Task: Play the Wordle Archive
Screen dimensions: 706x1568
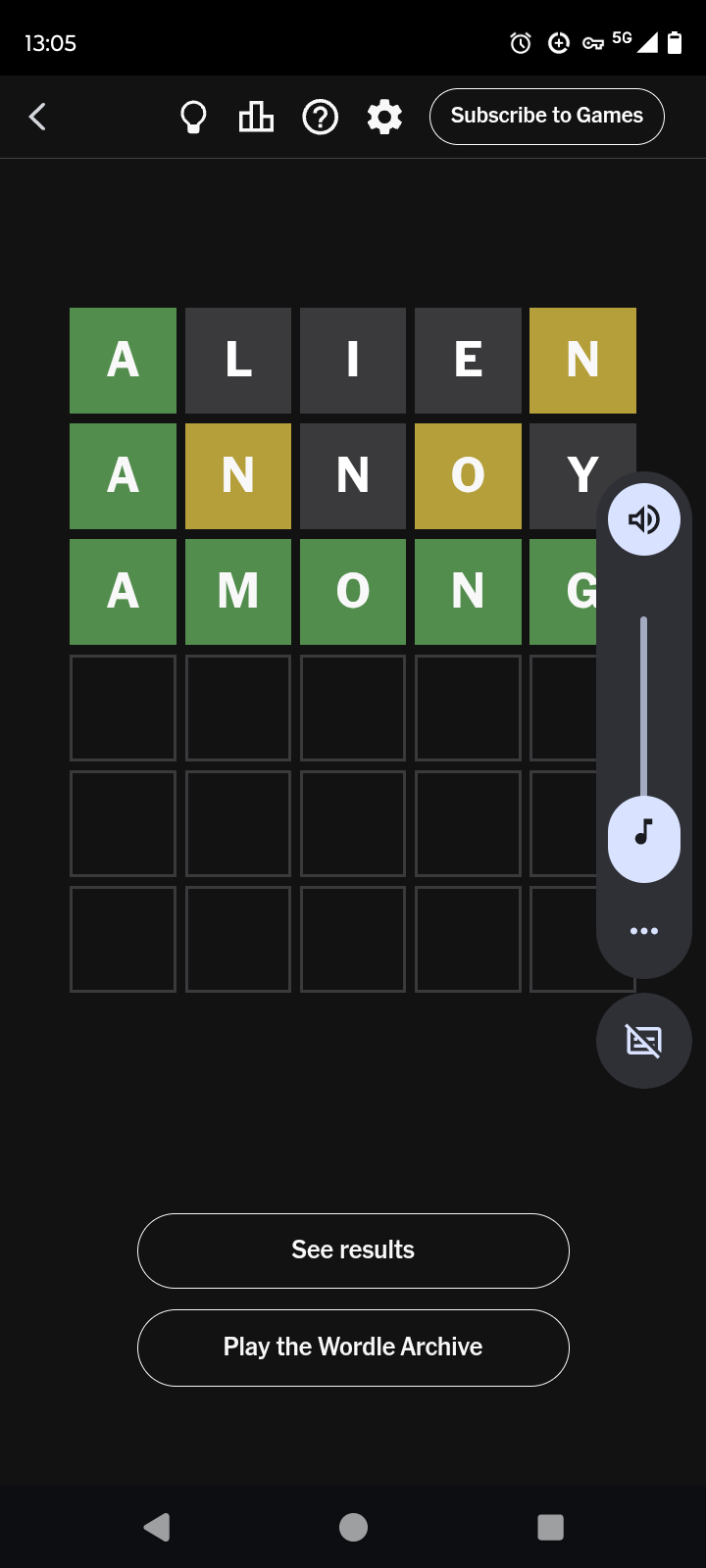Action: point(353,1347)
